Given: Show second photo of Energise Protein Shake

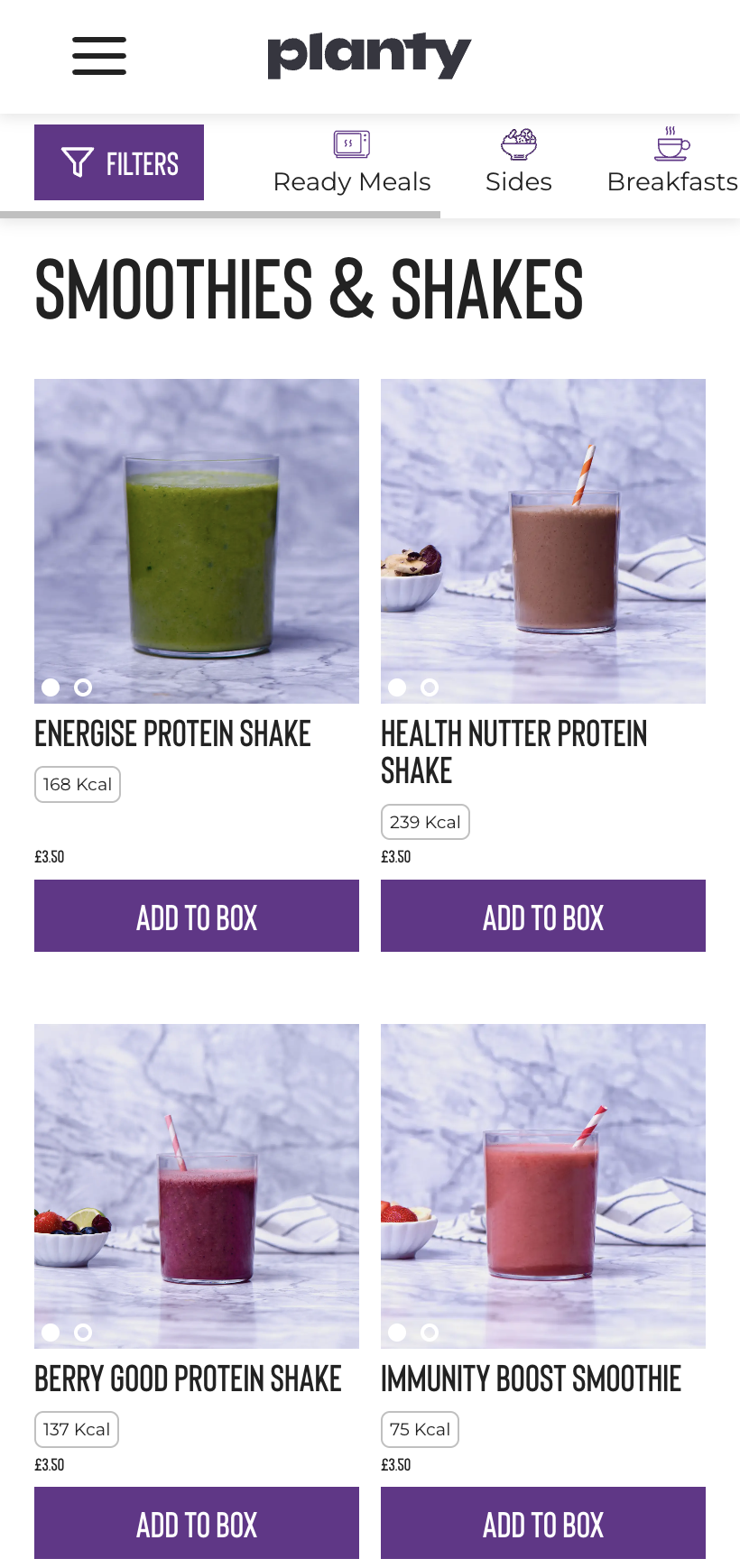Looking at the screenshot, I should pyautogui.click(x=83, y=687).
